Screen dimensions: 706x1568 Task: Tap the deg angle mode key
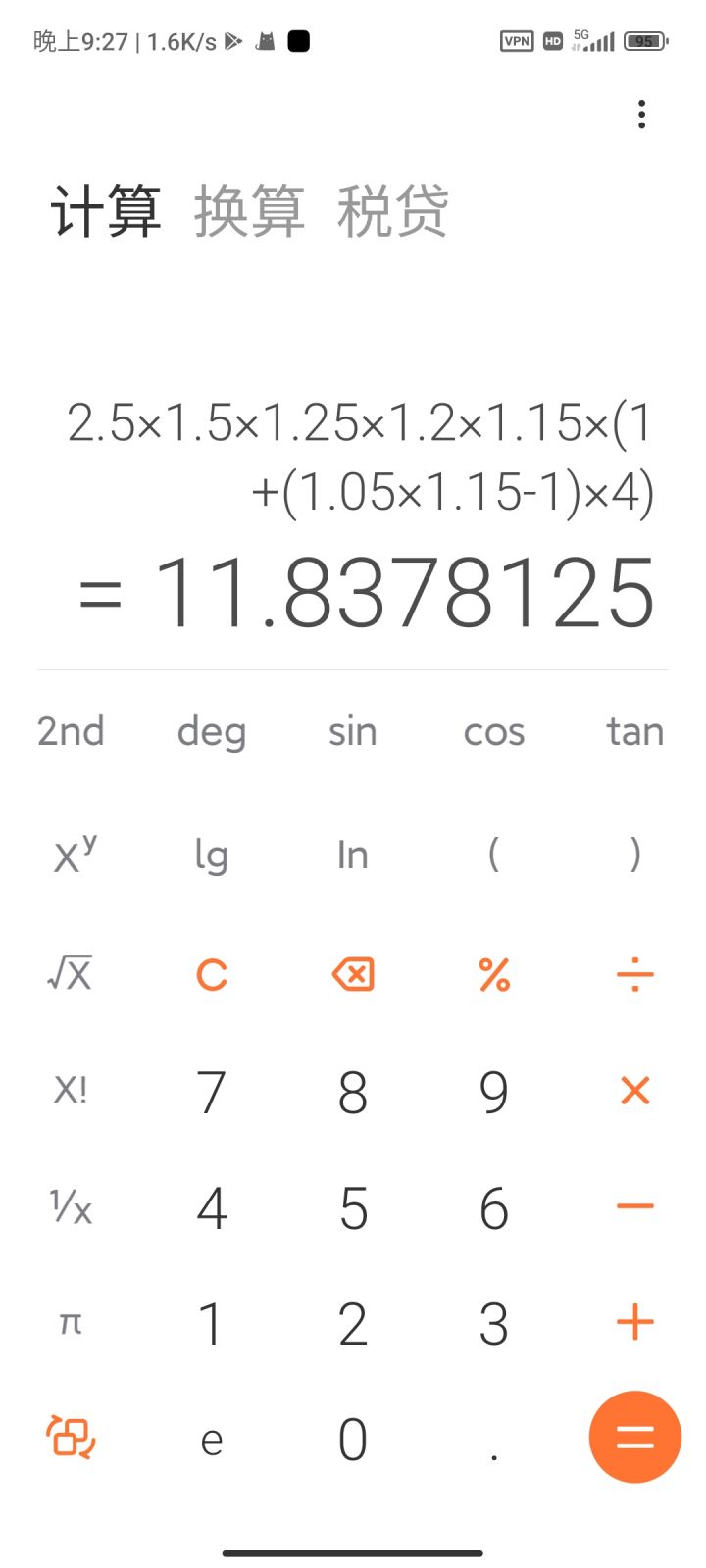(x=212, y=733)
